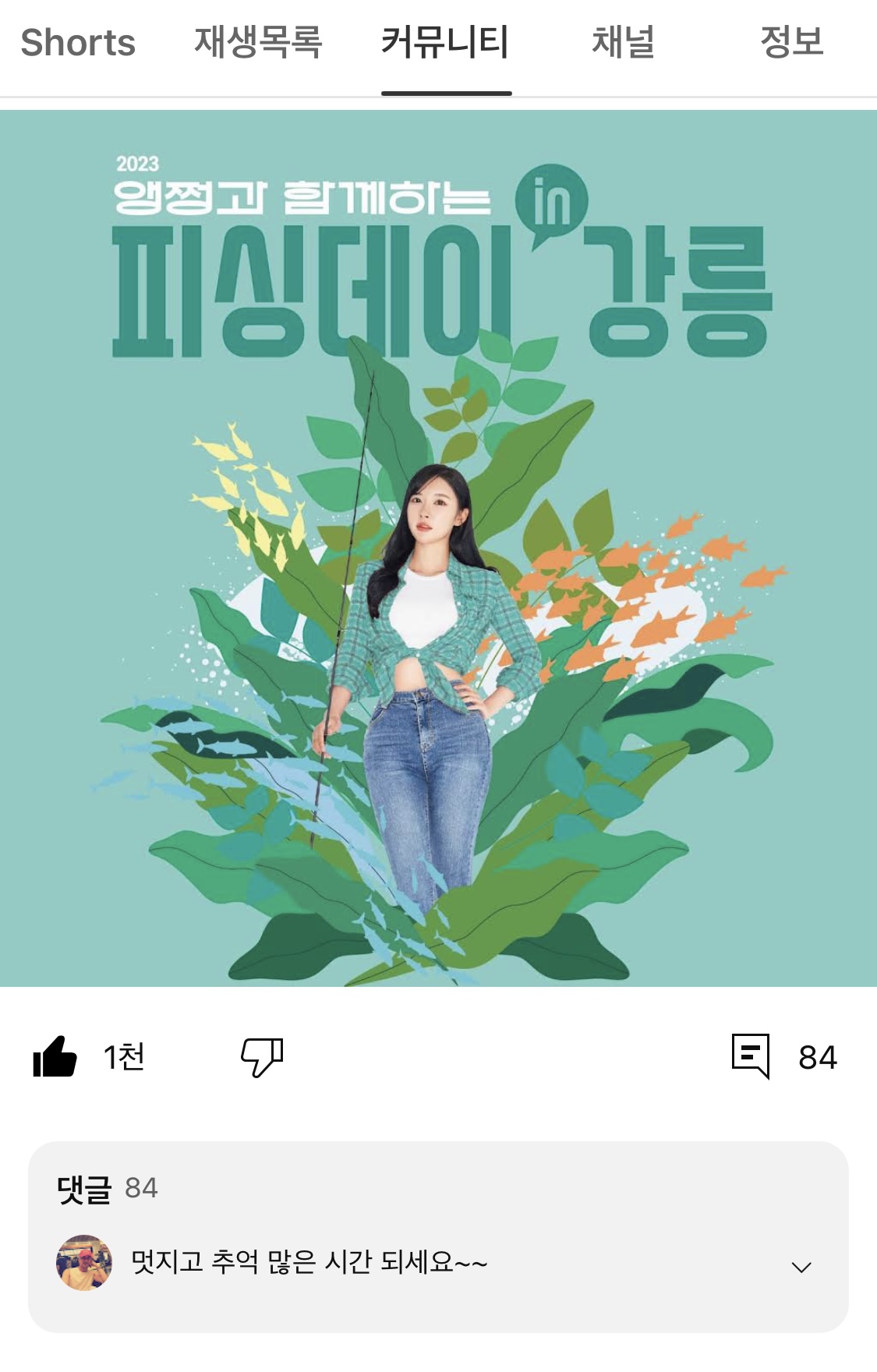Switch to the Shorts tab
This screenshot has width=877, height=1372.
tap(78, 43)
